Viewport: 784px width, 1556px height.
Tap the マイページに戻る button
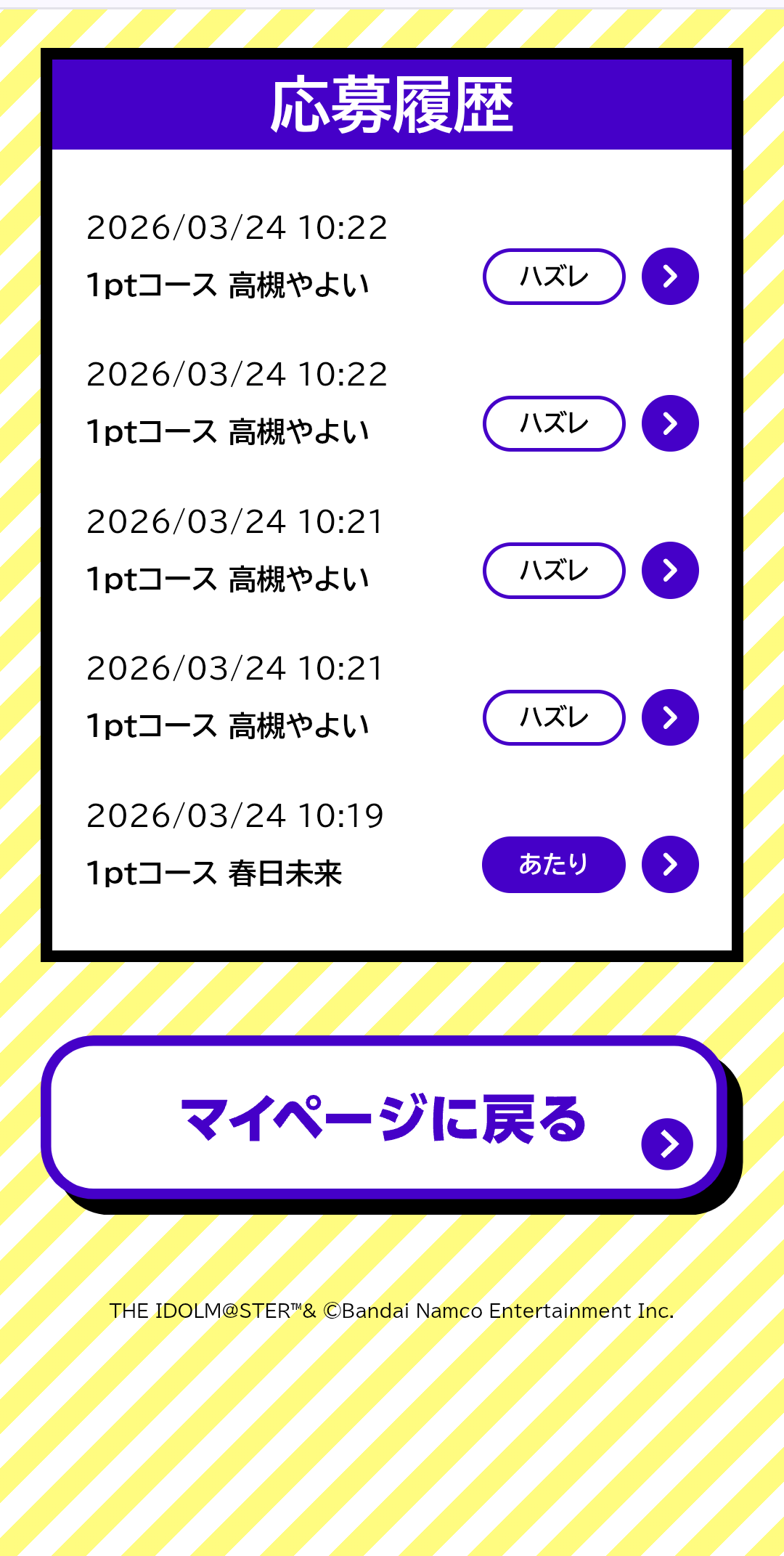pos(383,1118)
